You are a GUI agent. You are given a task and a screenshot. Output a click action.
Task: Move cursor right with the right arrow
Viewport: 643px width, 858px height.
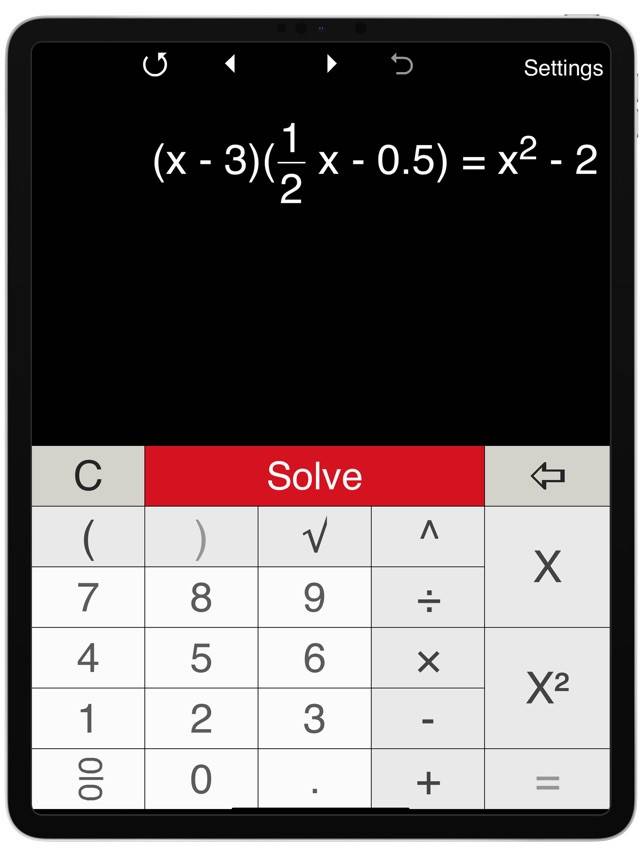(x=331, y=65)
